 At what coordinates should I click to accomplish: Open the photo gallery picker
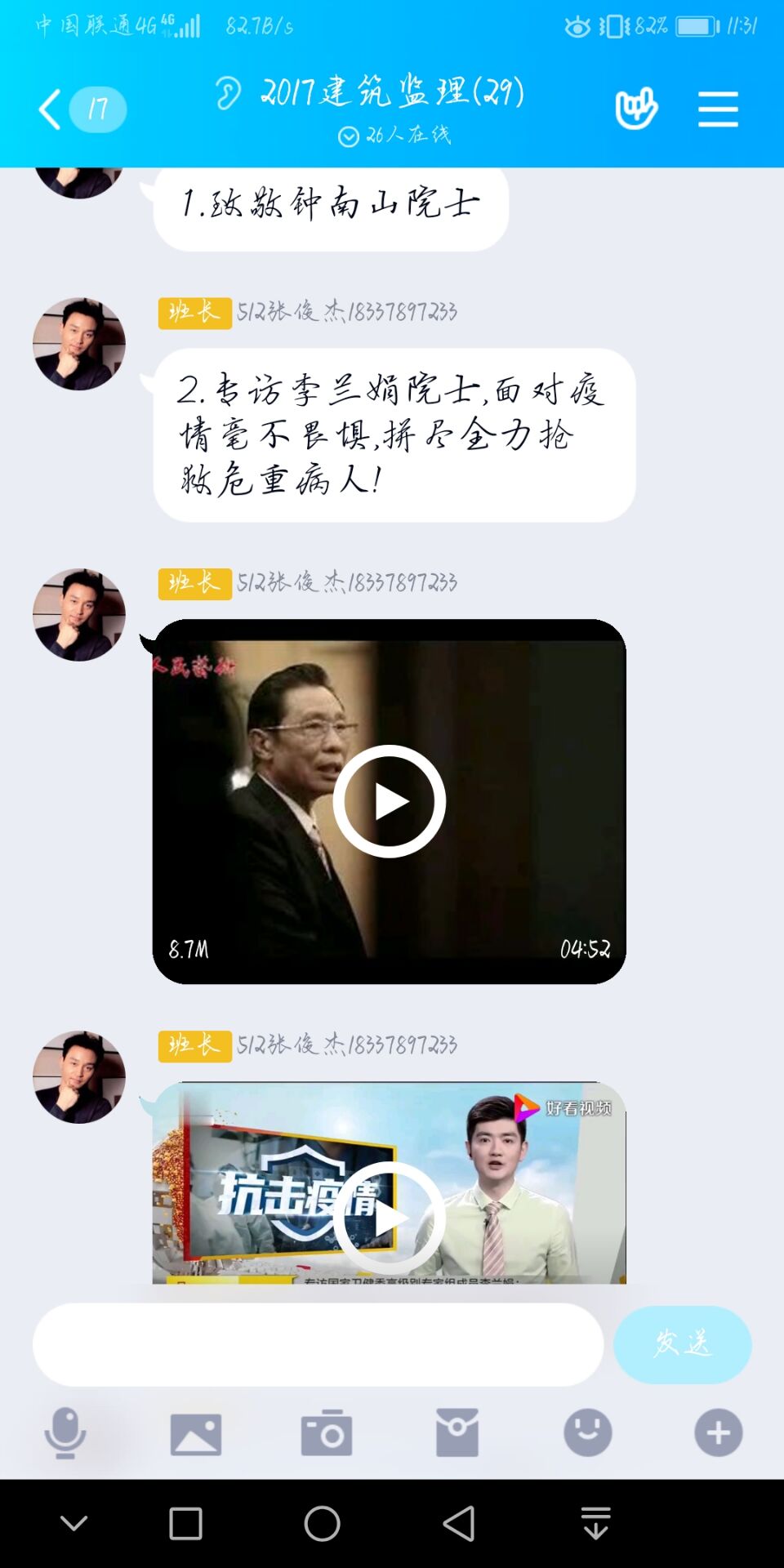(196, 1433)
